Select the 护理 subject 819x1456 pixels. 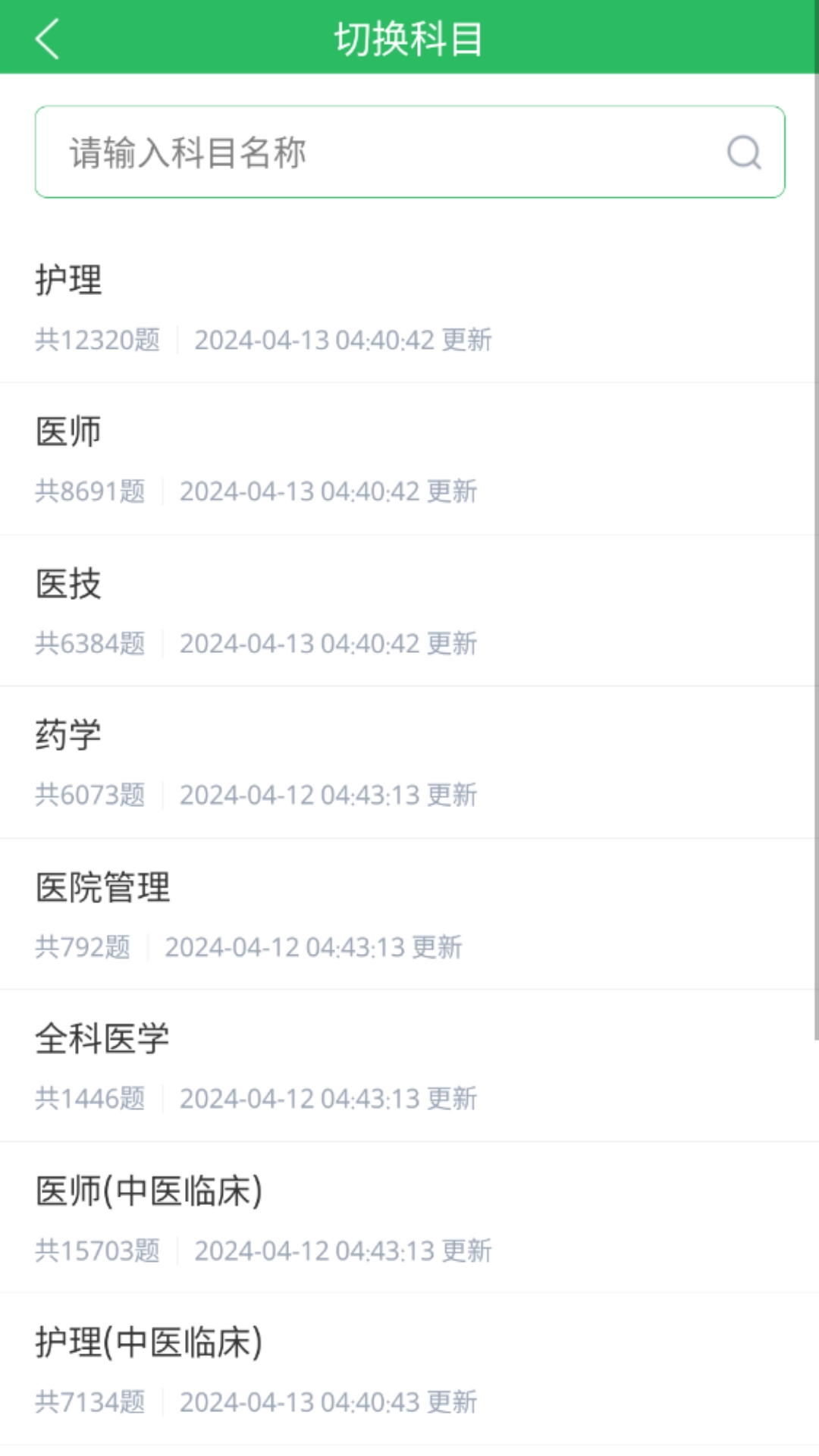69,281
